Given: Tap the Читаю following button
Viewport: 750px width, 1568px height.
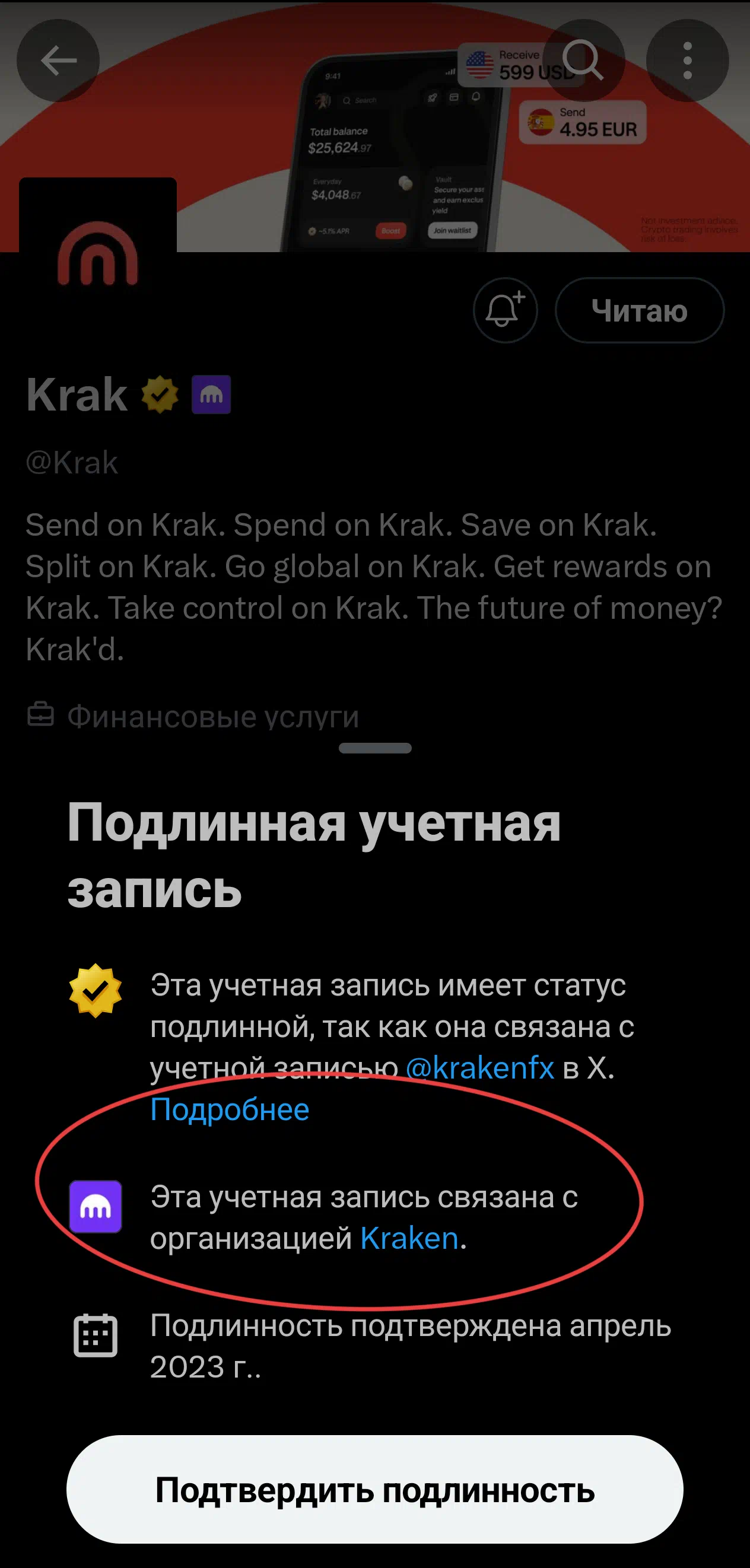Looking at the screenshot, I should (640, 310).
